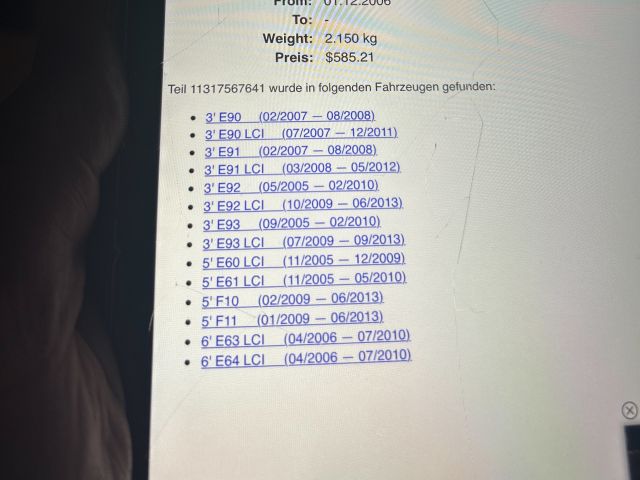Dismiss using the circled X close icon
This screenshot has width=640, height=480.
pos(629,410)
